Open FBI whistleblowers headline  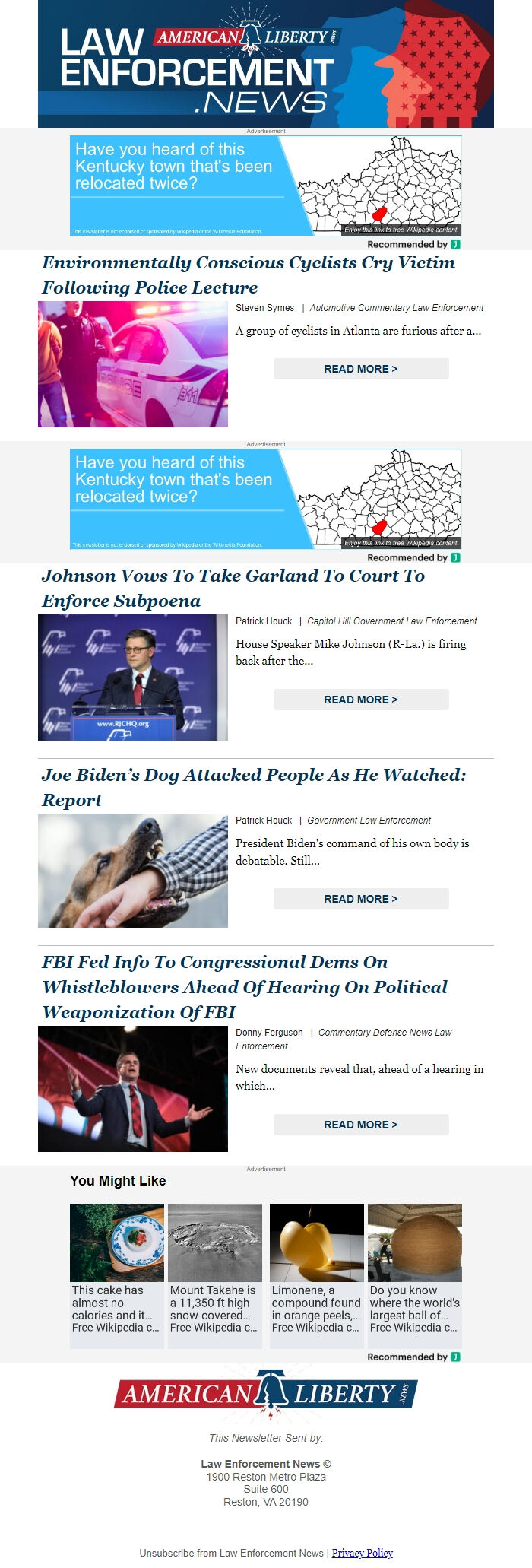coord(245,986)
